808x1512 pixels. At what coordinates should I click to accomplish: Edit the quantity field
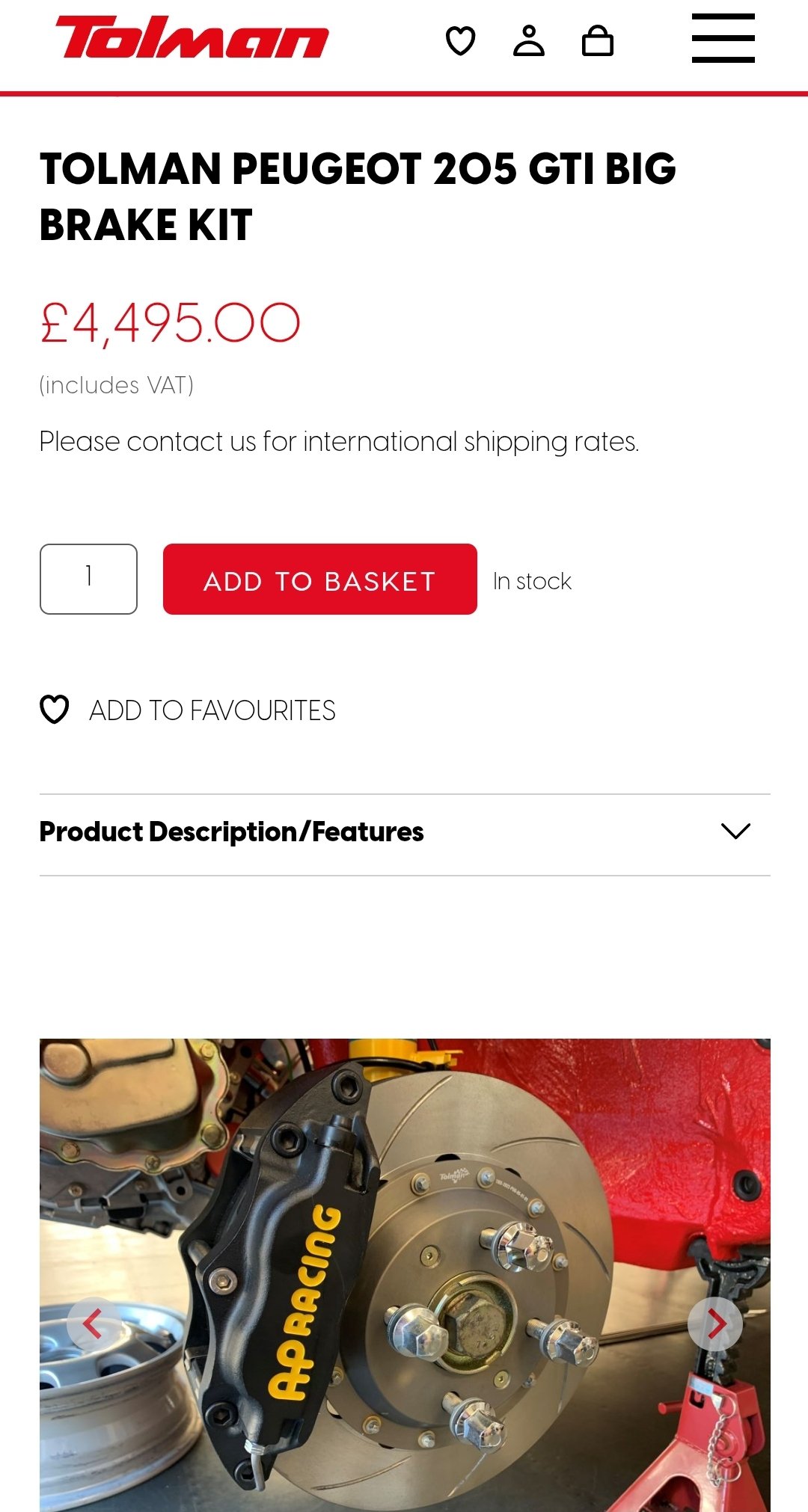click(88, 579)
